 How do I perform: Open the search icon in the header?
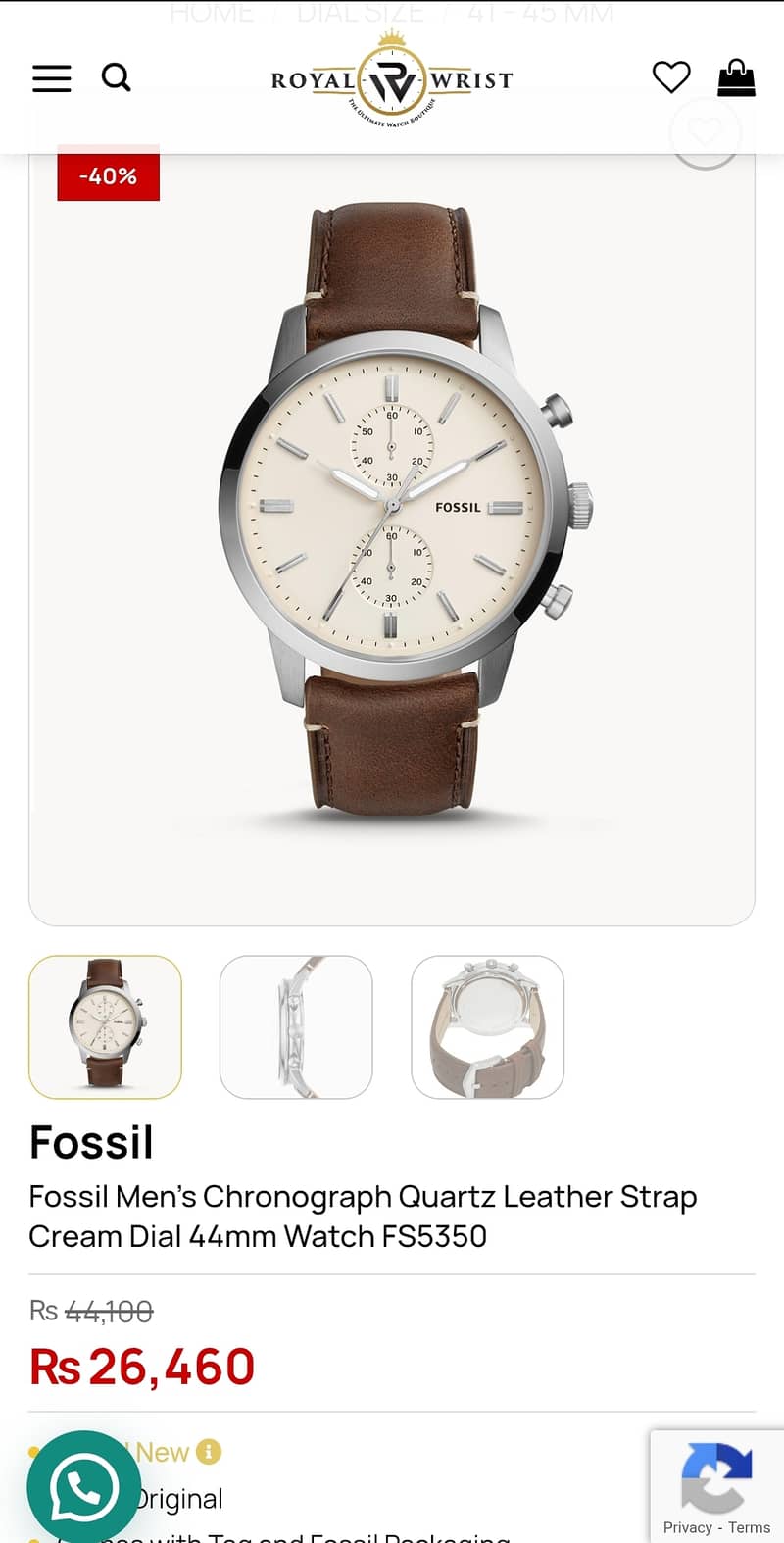tap(117, 78)
